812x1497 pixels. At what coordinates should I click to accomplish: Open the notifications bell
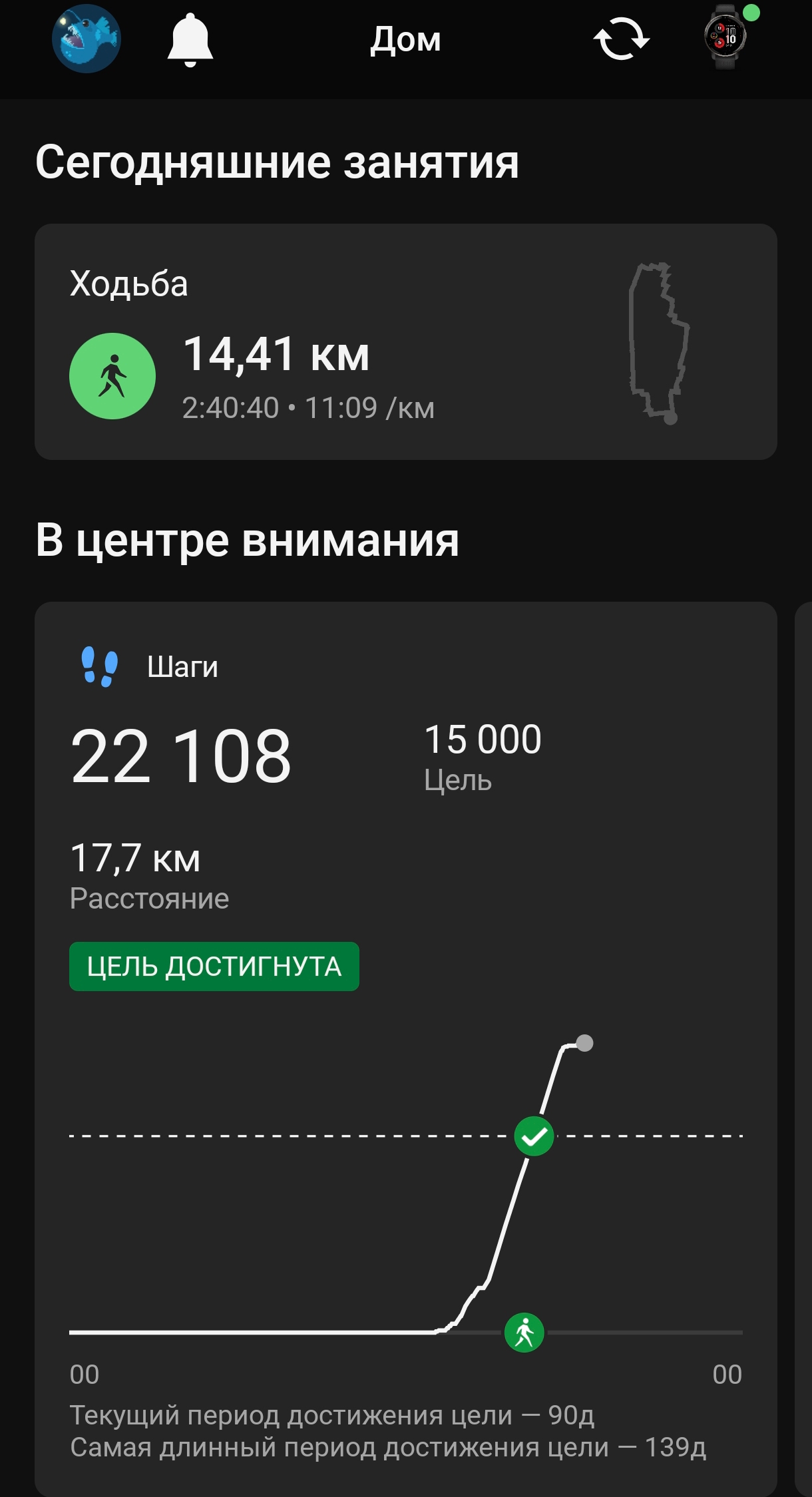tap(190, 40)
